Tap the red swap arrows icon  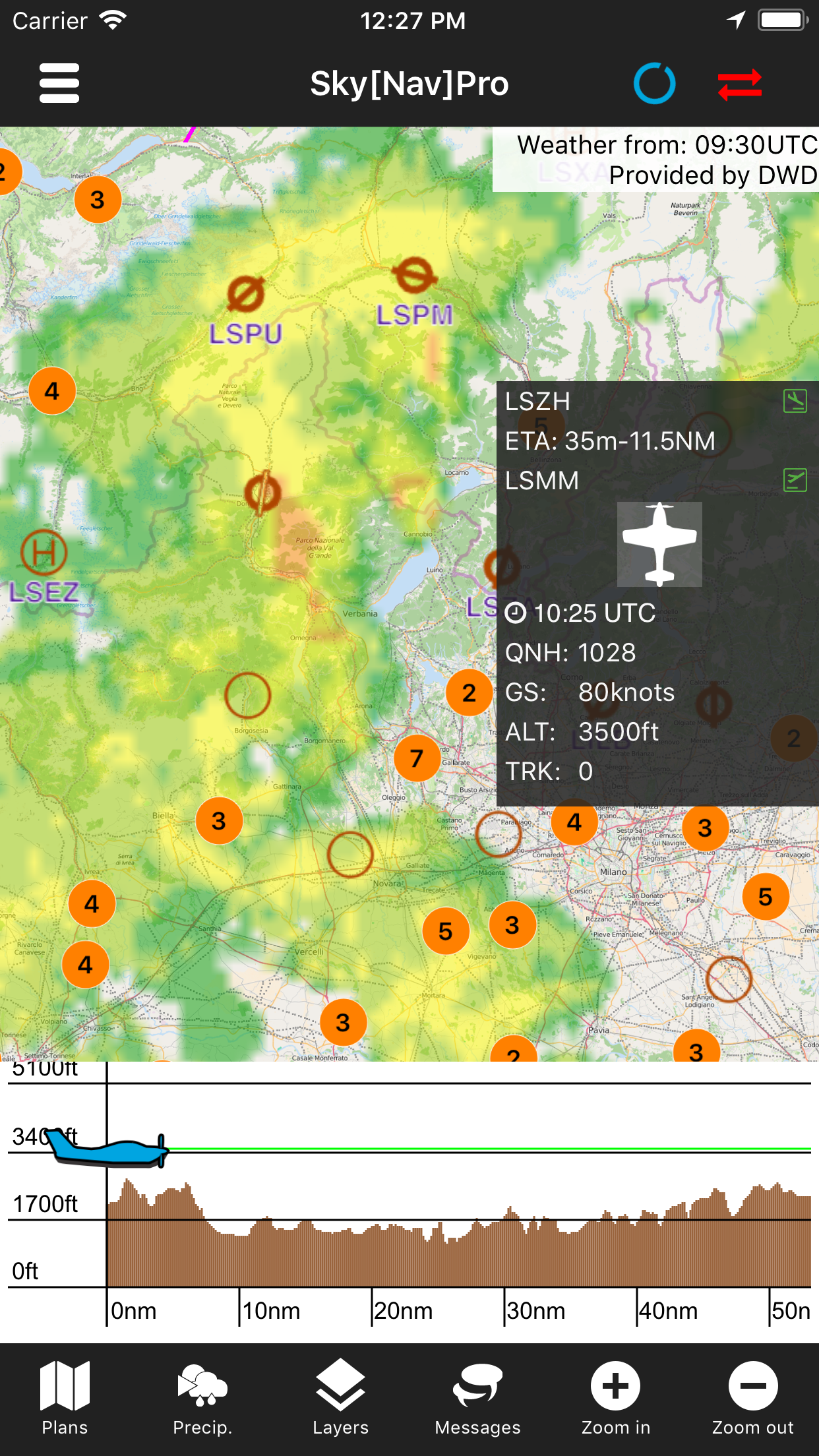740,85
